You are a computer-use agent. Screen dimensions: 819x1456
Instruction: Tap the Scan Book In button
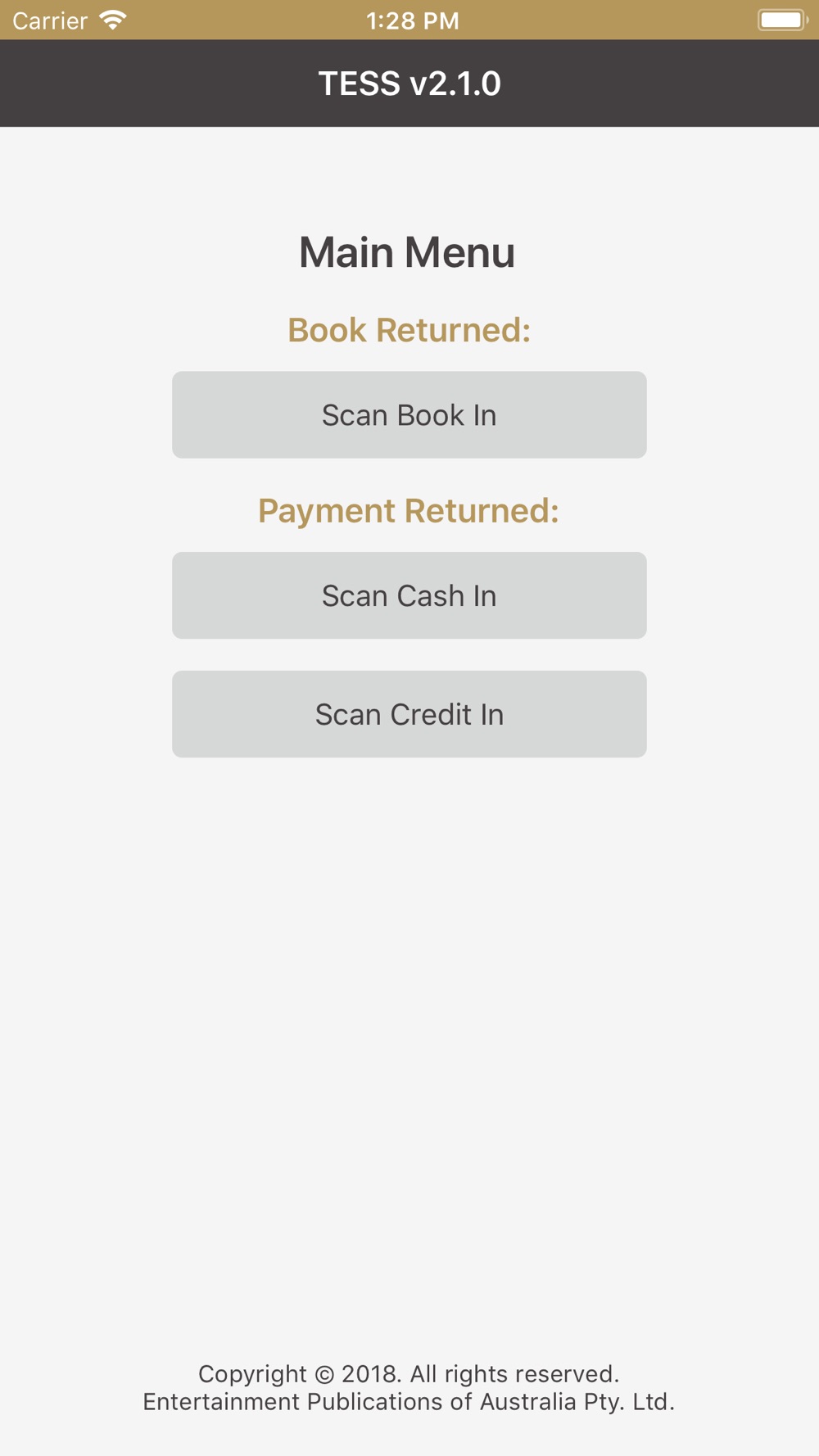tap(409, 415)
